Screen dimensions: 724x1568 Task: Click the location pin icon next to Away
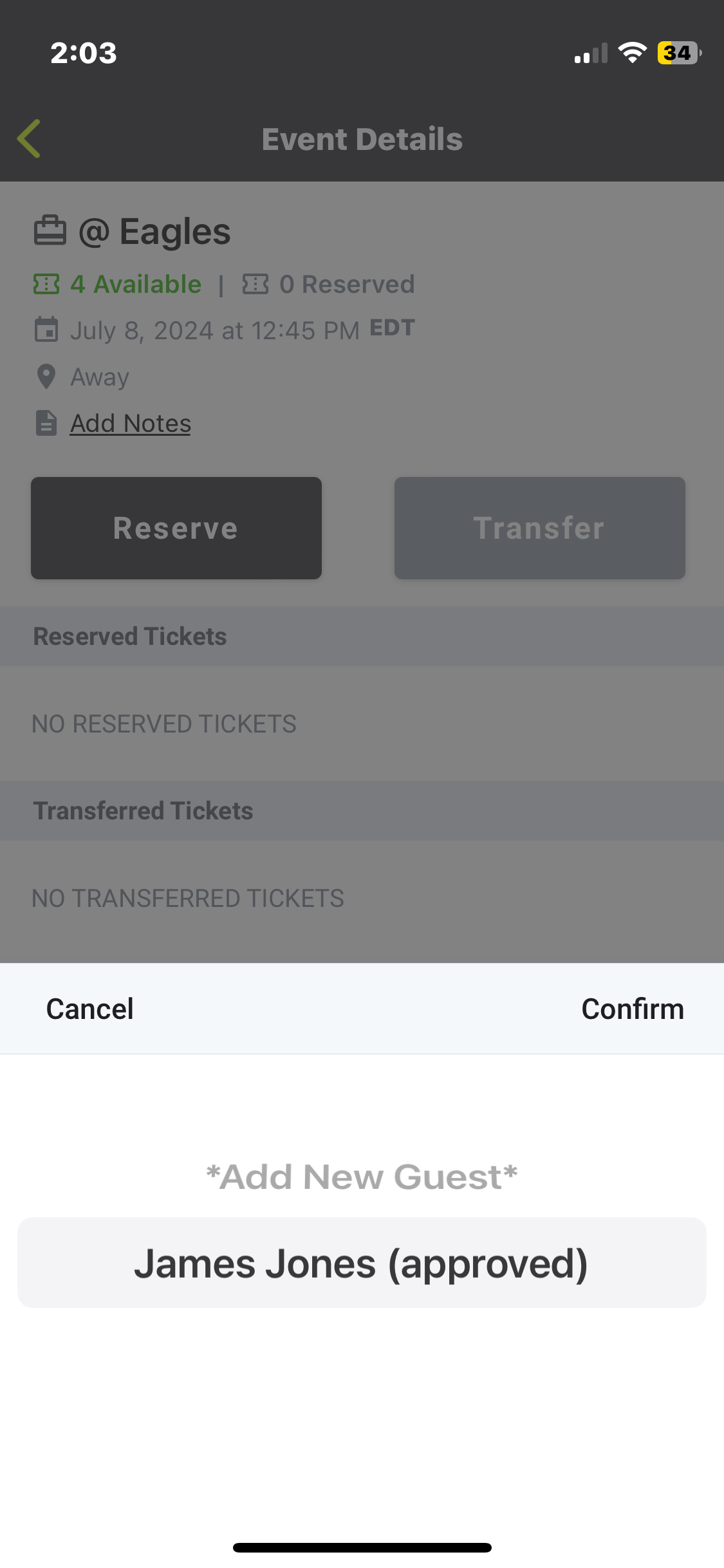(x=46, y=377)
